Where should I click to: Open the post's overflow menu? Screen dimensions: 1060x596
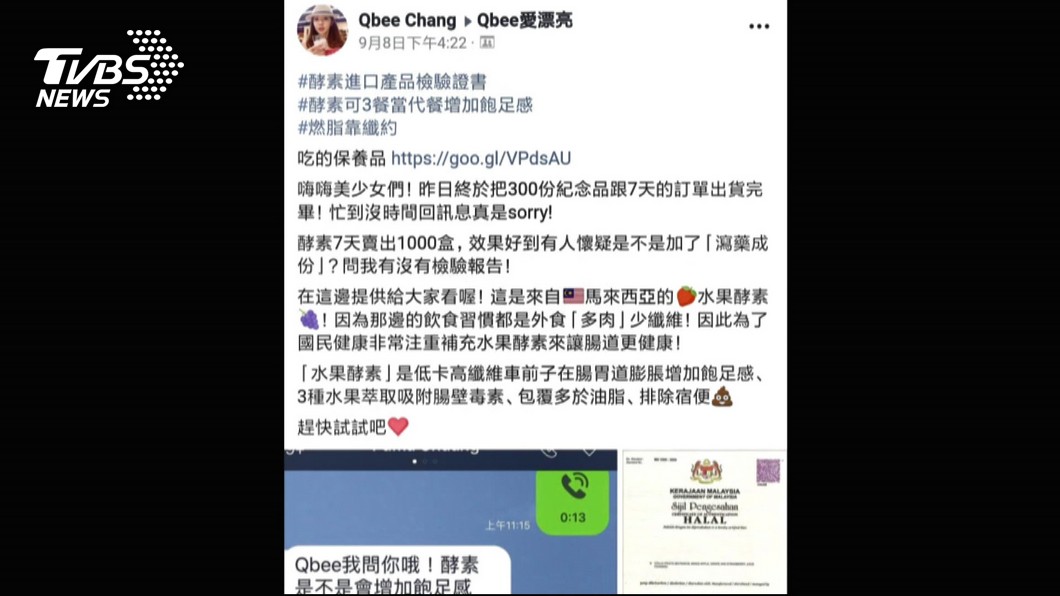pyautogui.click(x=759, y=27)
